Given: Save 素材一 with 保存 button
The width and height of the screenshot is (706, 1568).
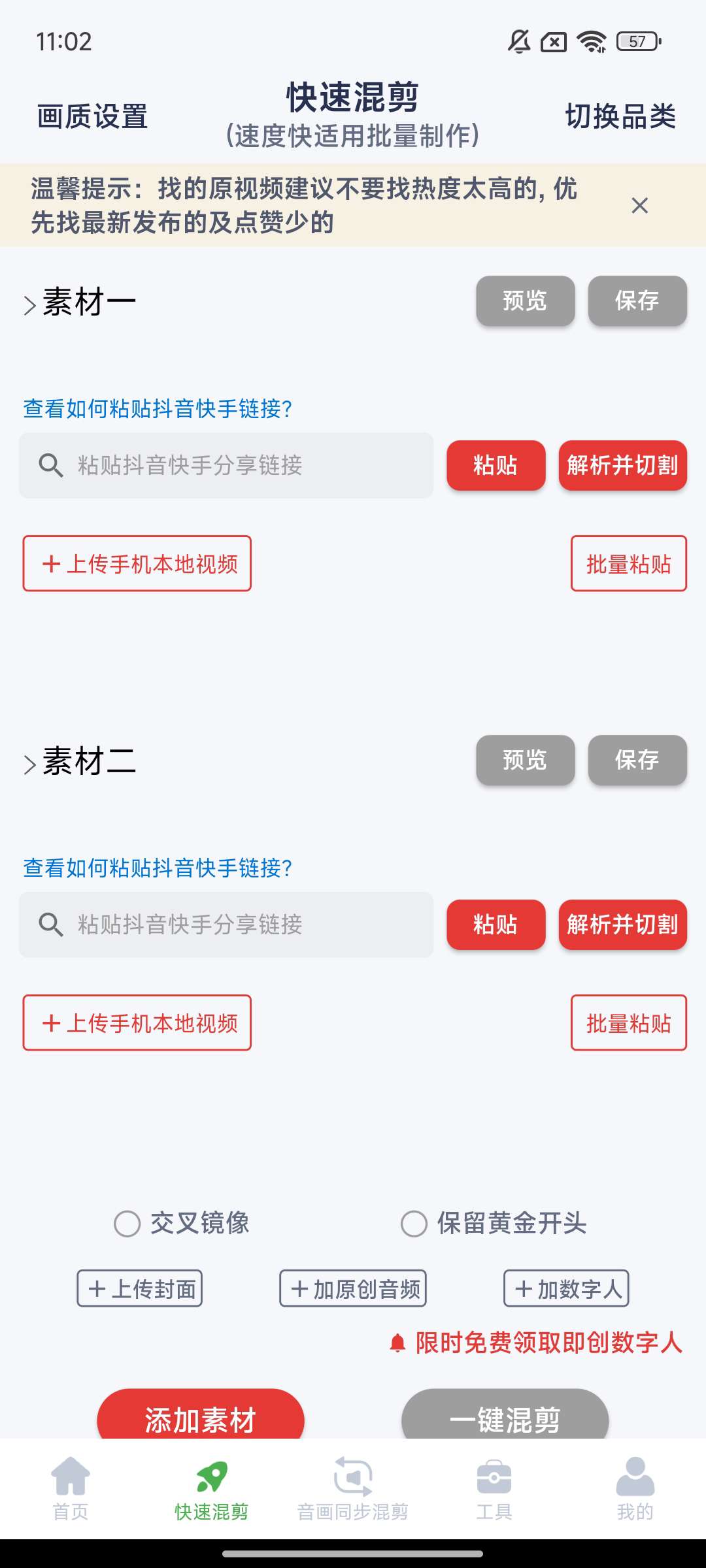Looking at the screenshot, I should pyautogui.click(x=637, y=301).
